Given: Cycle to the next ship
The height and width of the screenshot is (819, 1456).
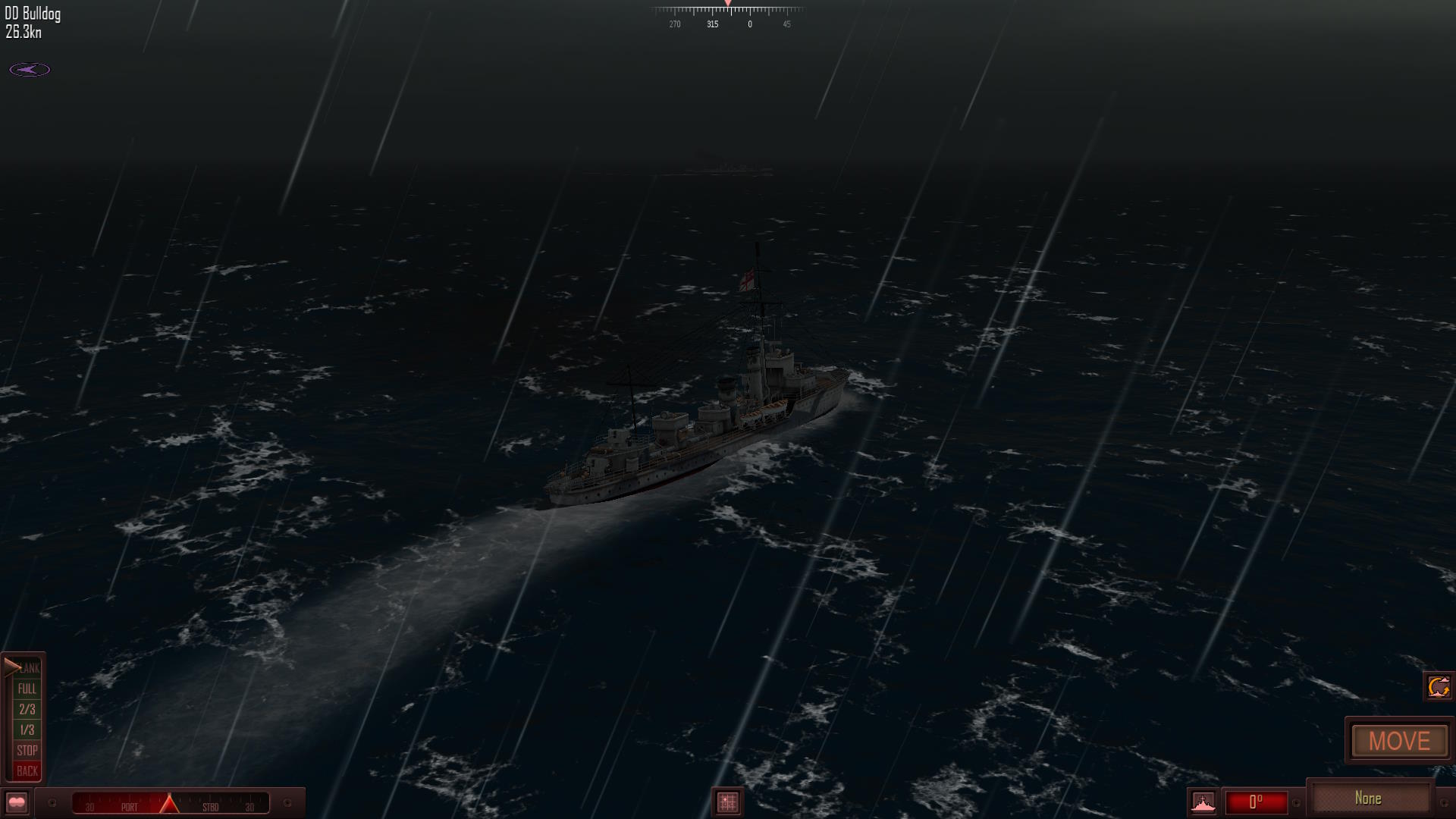Looking at the screenshot, I should [x=1438, y=687].
